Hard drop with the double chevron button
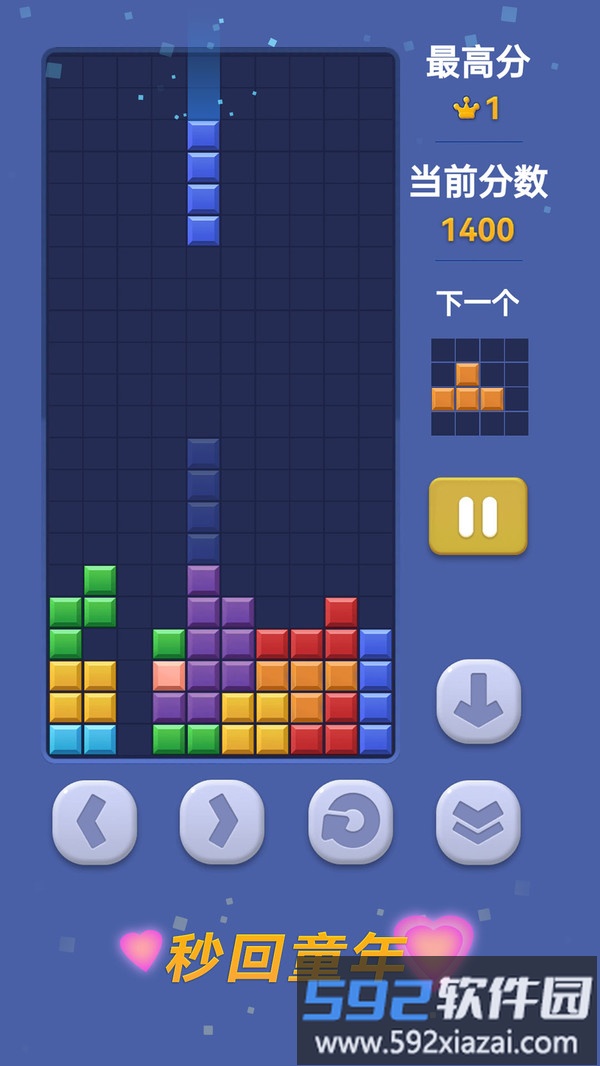Image resolution: width=600 pixels, height=1066 pixels. point(478,822)
